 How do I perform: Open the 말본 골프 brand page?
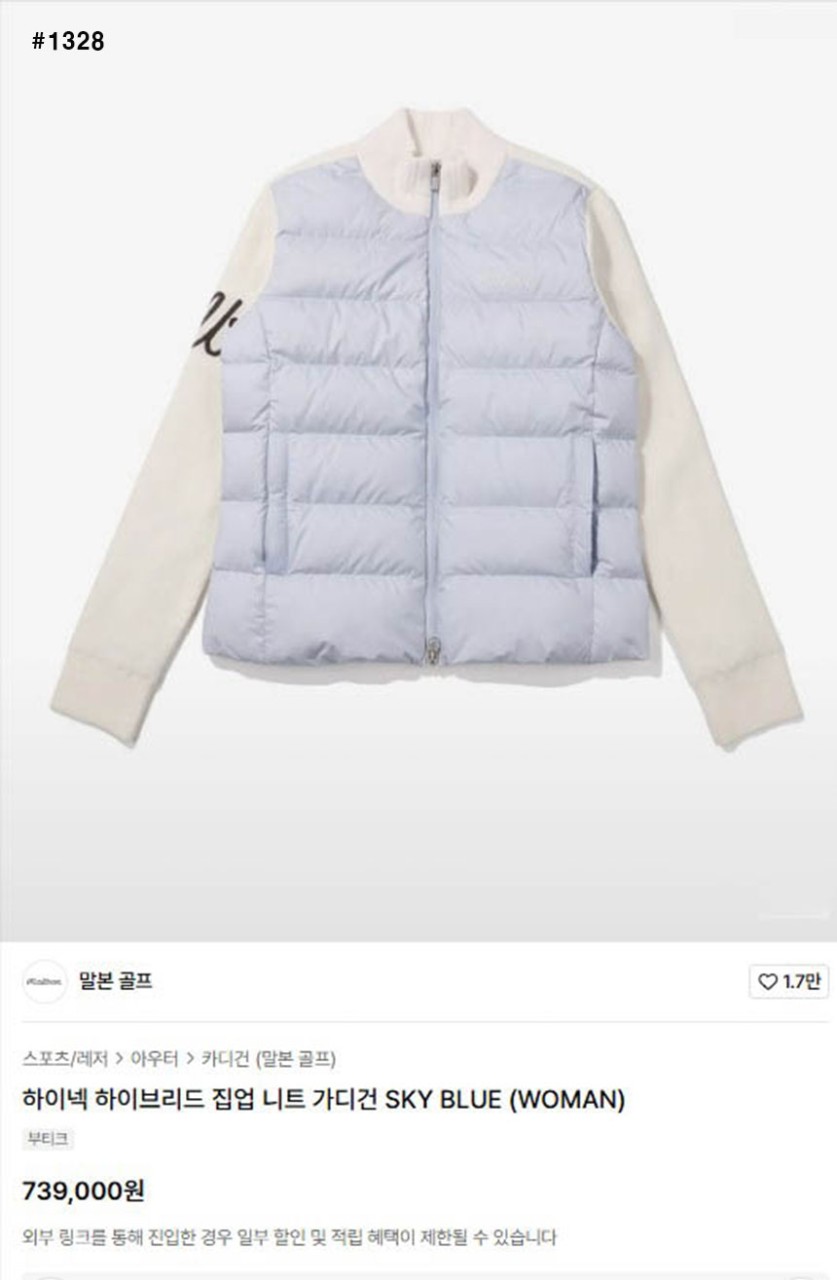[115, 981]
